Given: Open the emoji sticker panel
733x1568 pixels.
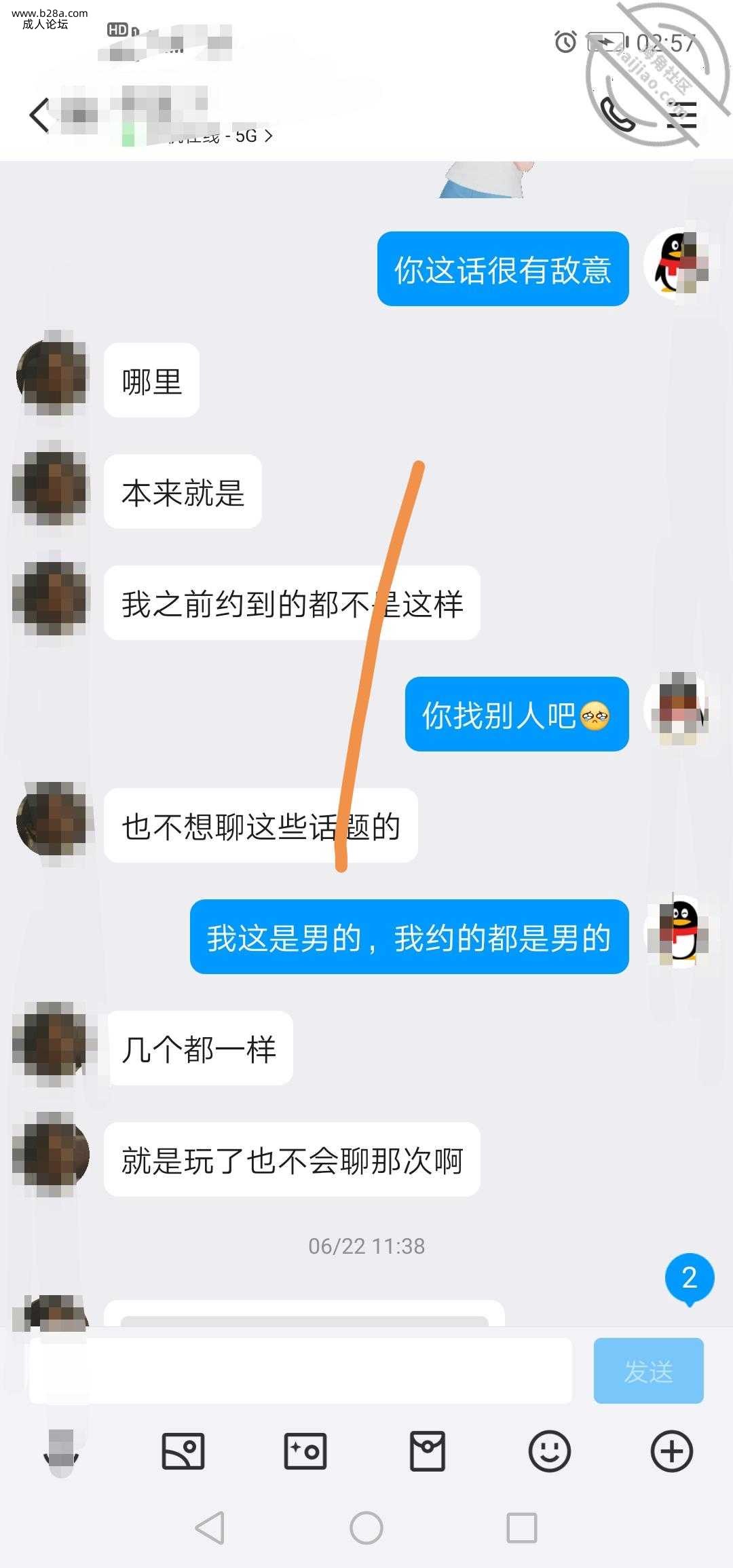Looking at the screenshot, I should (549, 1451).
